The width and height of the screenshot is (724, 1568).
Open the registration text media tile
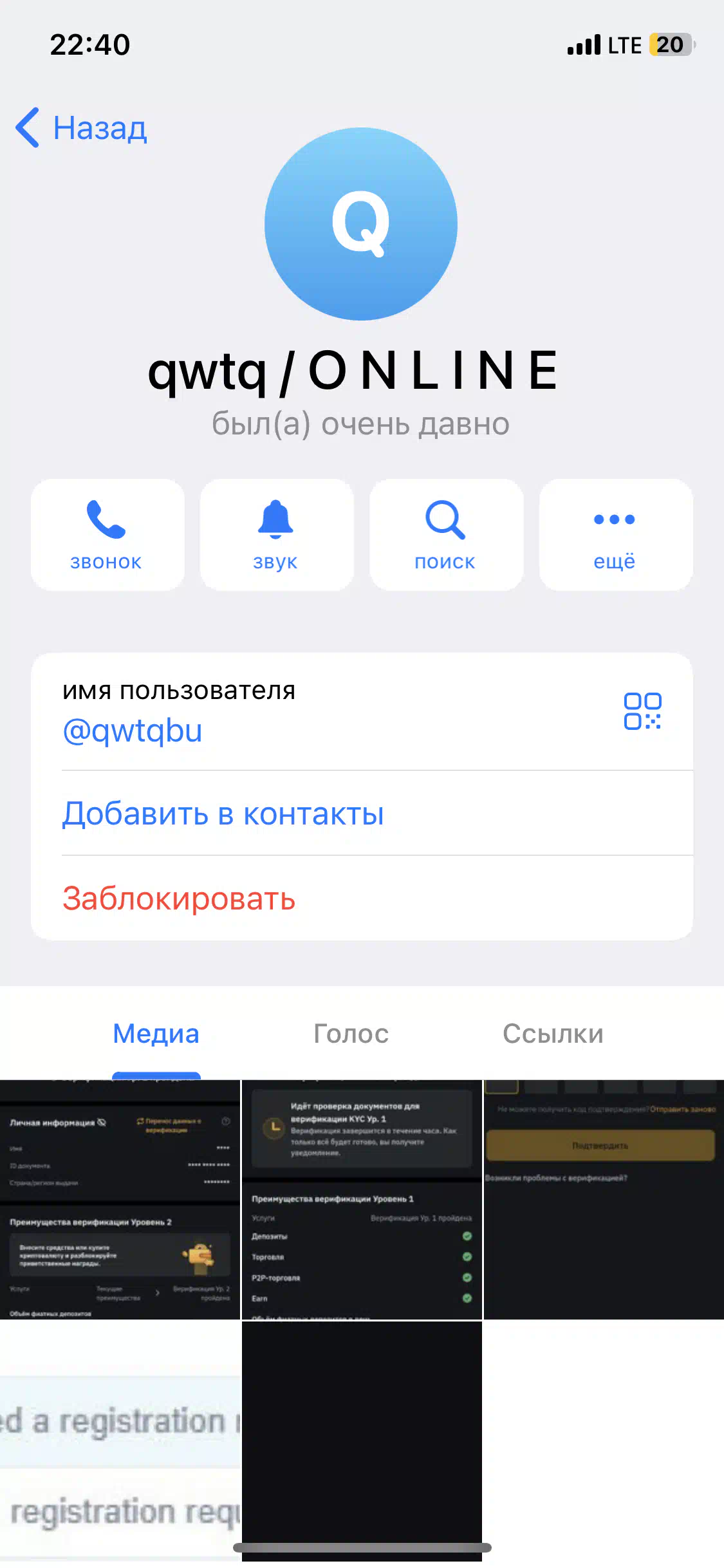click(120, 1442)
